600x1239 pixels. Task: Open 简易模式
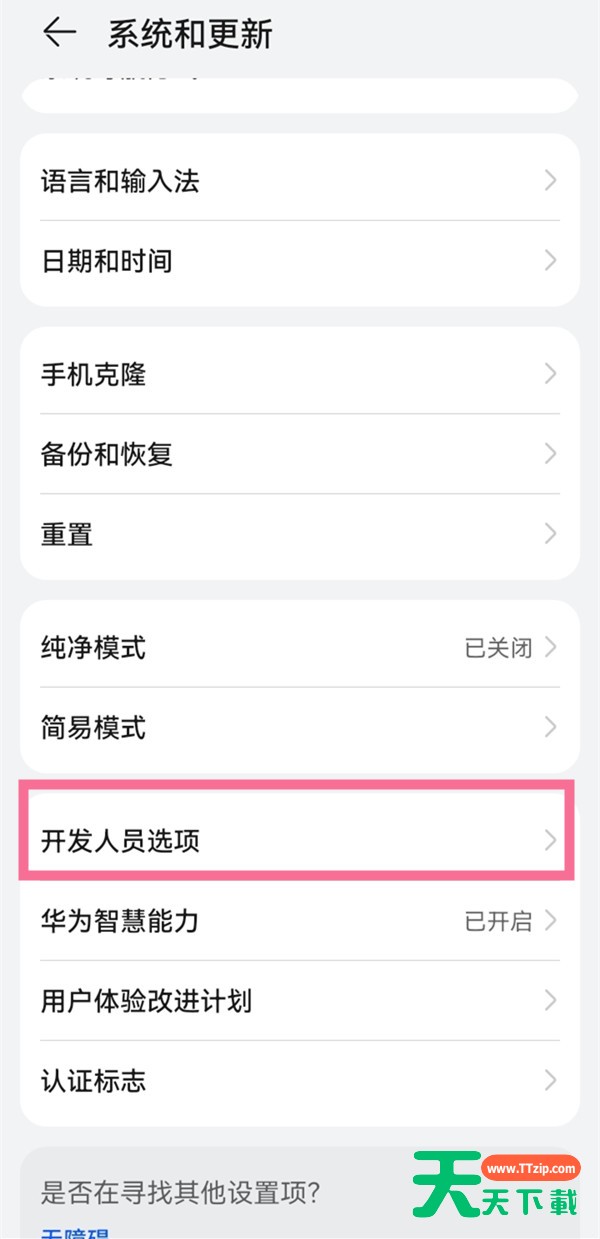point(300,727)
